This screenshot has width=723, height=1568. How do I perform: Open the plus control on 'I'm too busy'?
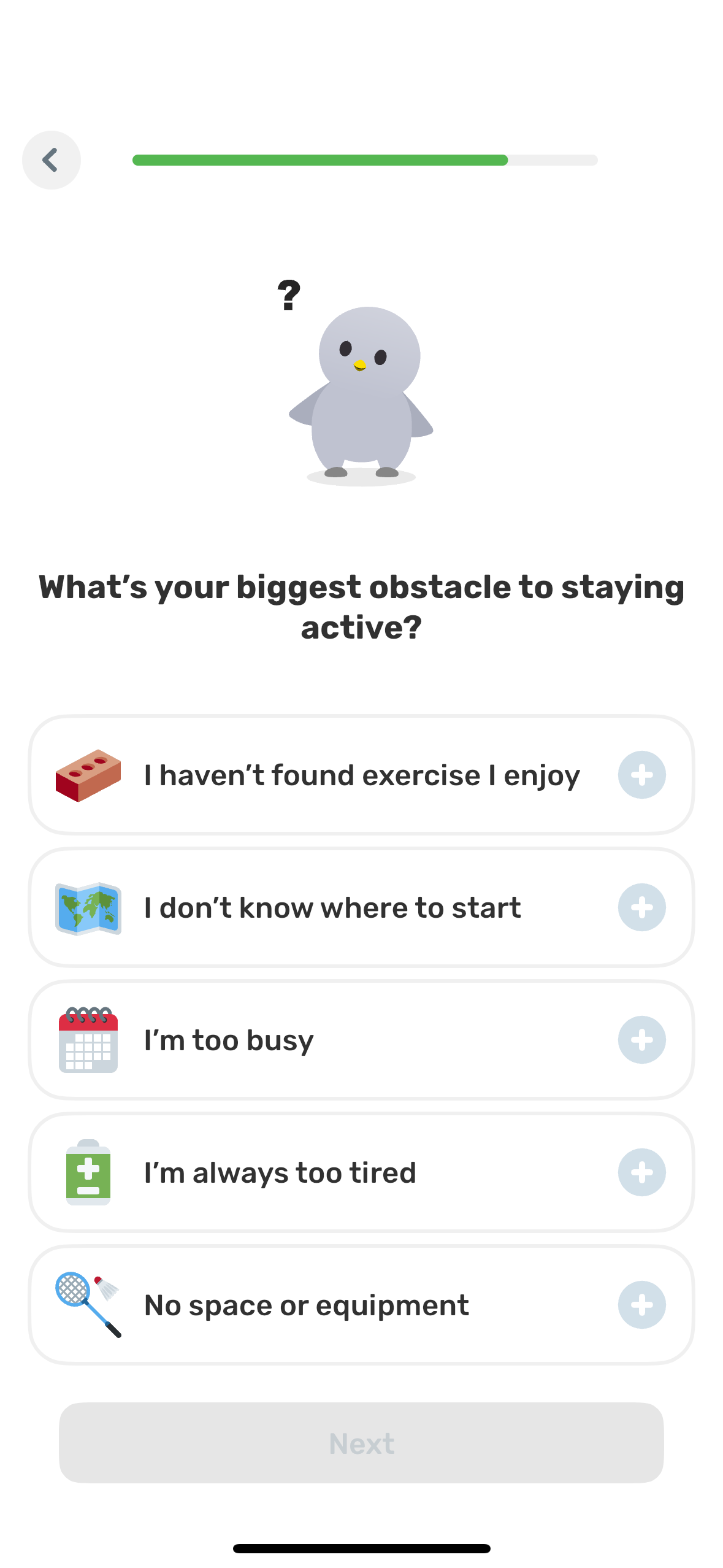(x=642, y=1039)
